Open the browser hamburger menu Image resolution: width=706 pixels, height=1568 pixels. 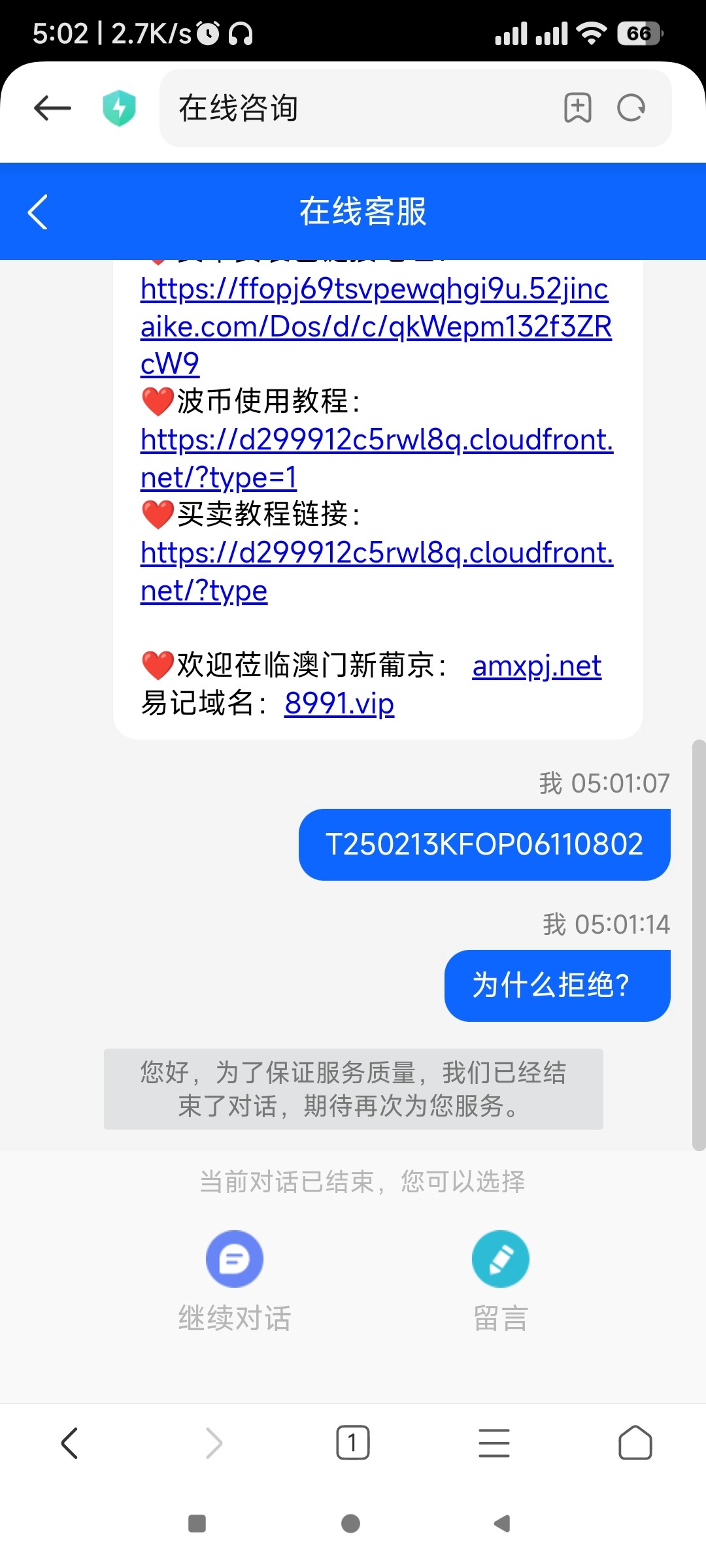coord(494,1443)
